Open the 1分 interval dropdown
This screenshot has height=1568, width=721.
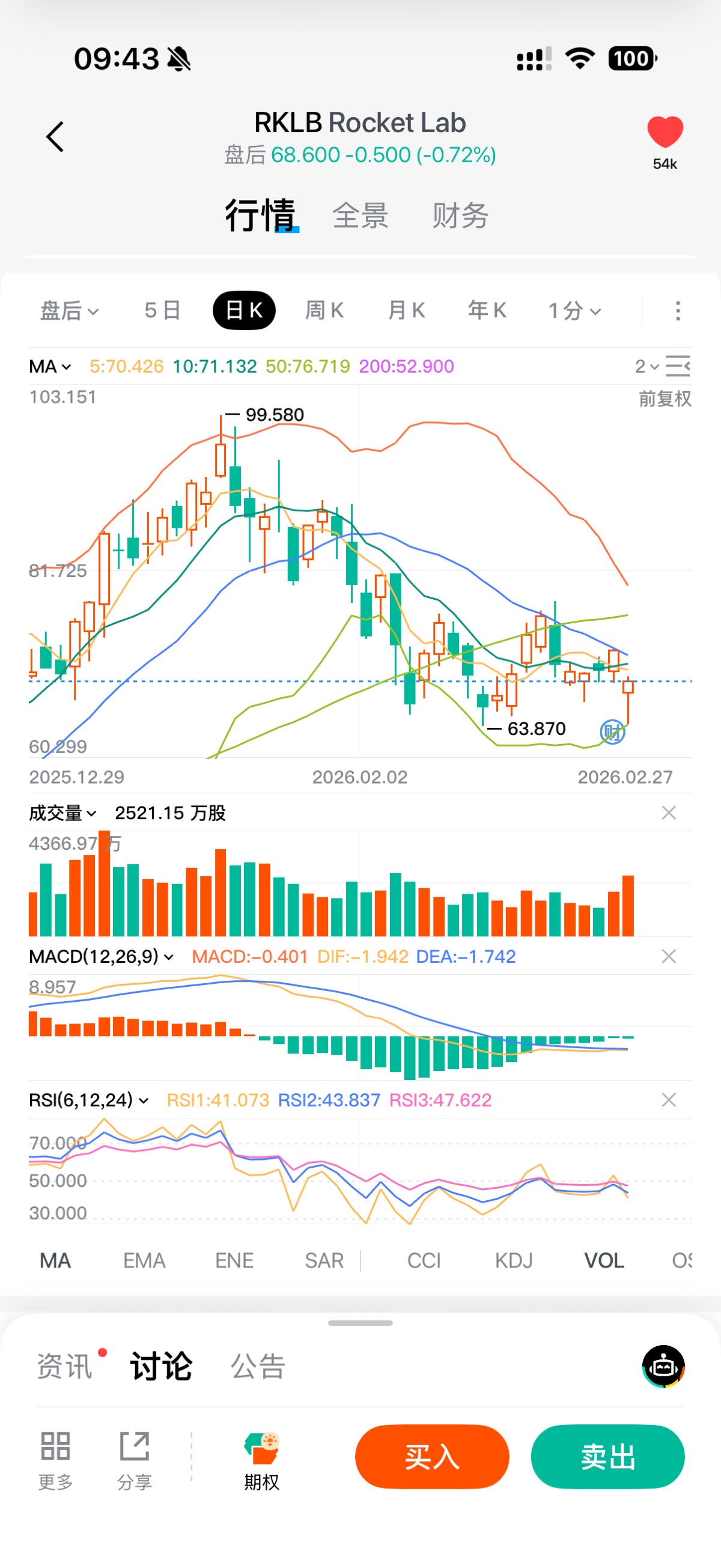coord(574,311)
